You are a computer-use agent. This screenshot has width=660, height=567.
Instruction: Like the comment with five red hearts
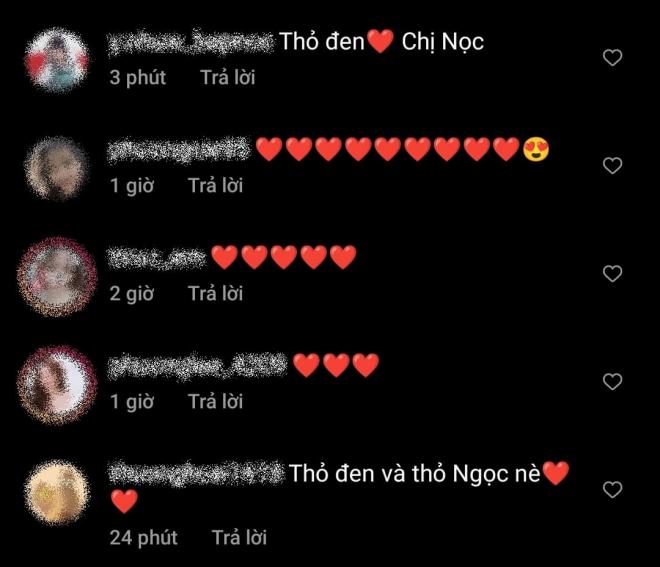613,274
